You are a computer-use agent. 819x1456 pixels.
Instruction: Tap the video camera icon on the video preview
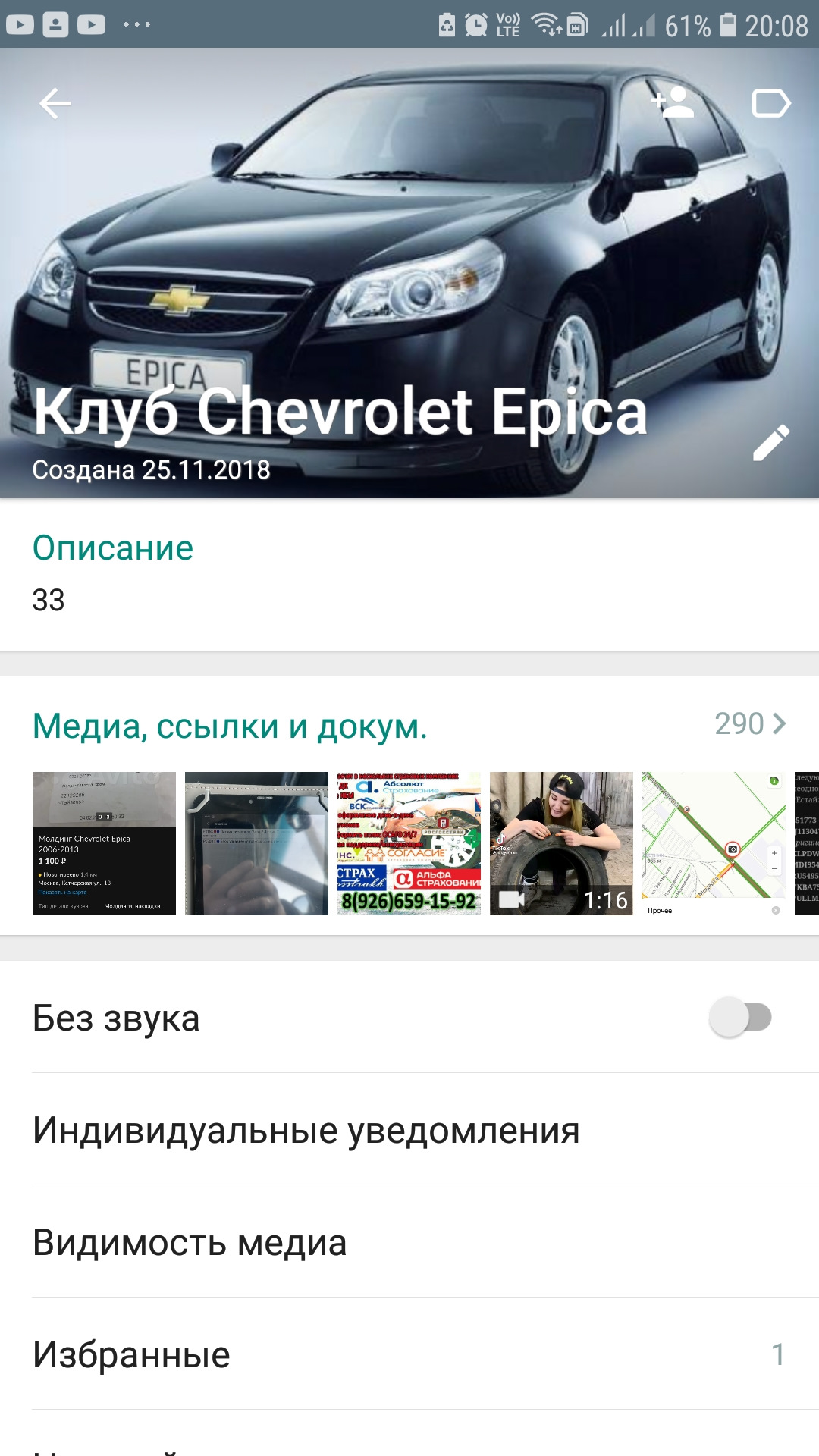click(x=512, y=899)
